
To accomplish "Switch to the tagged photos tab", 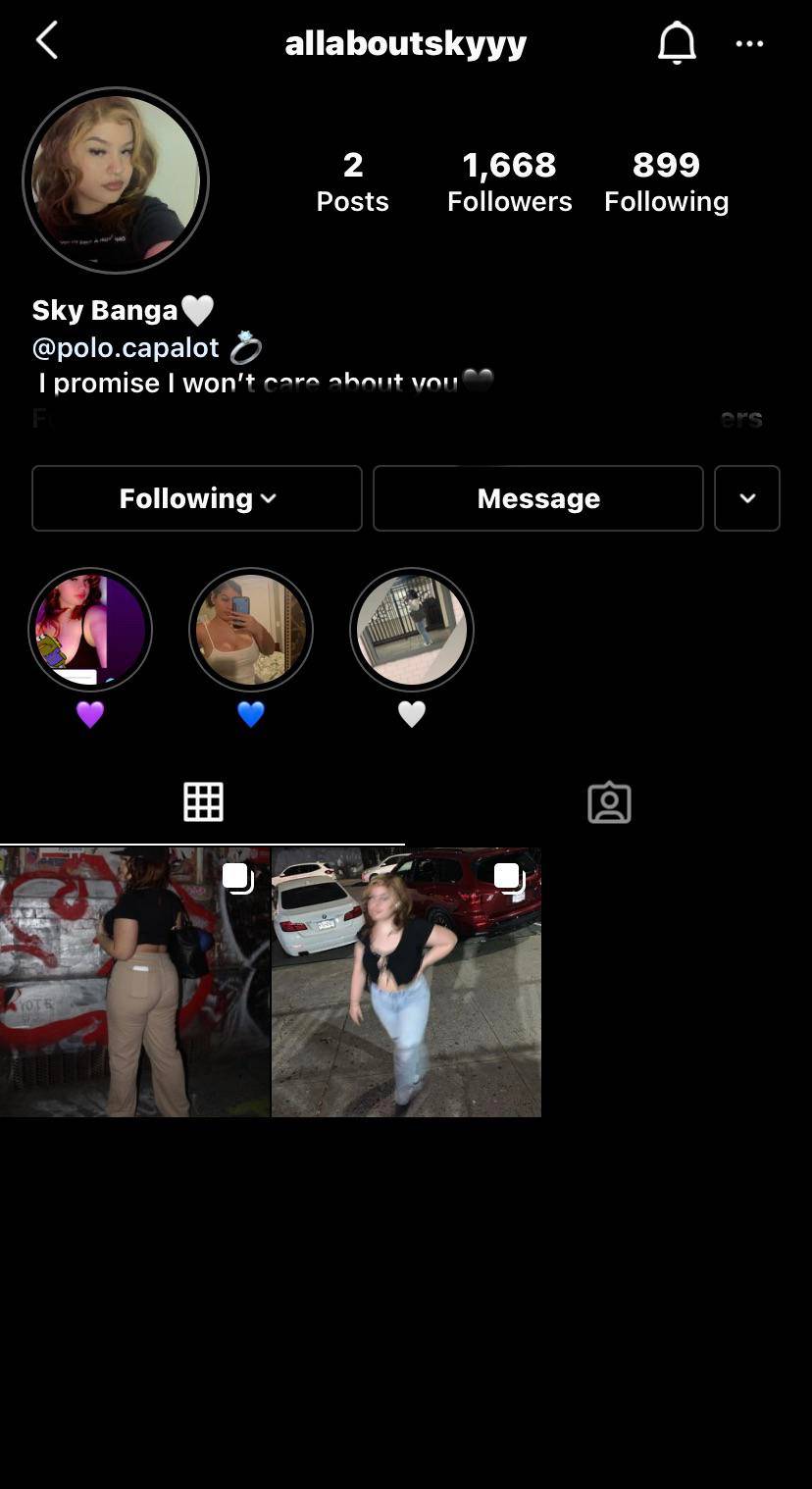I will pos(609,802).
